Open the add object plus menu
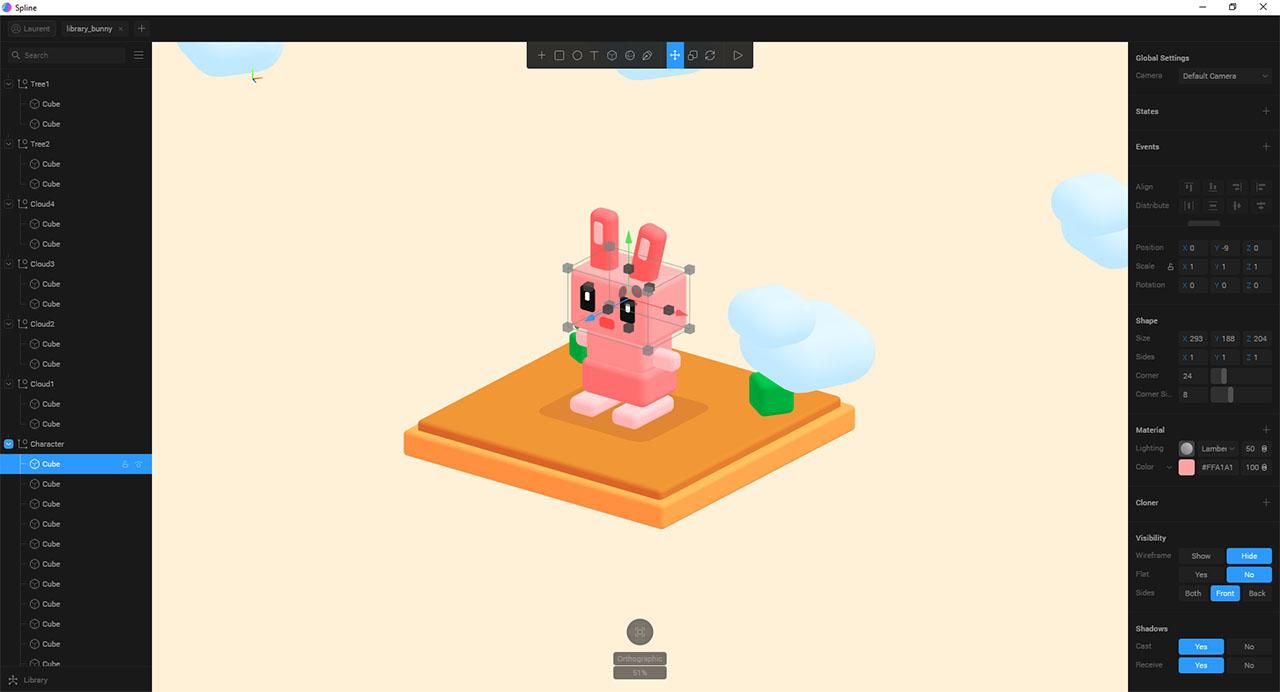The height and width of the screenshot is (692, 1280). pos(541,55)
